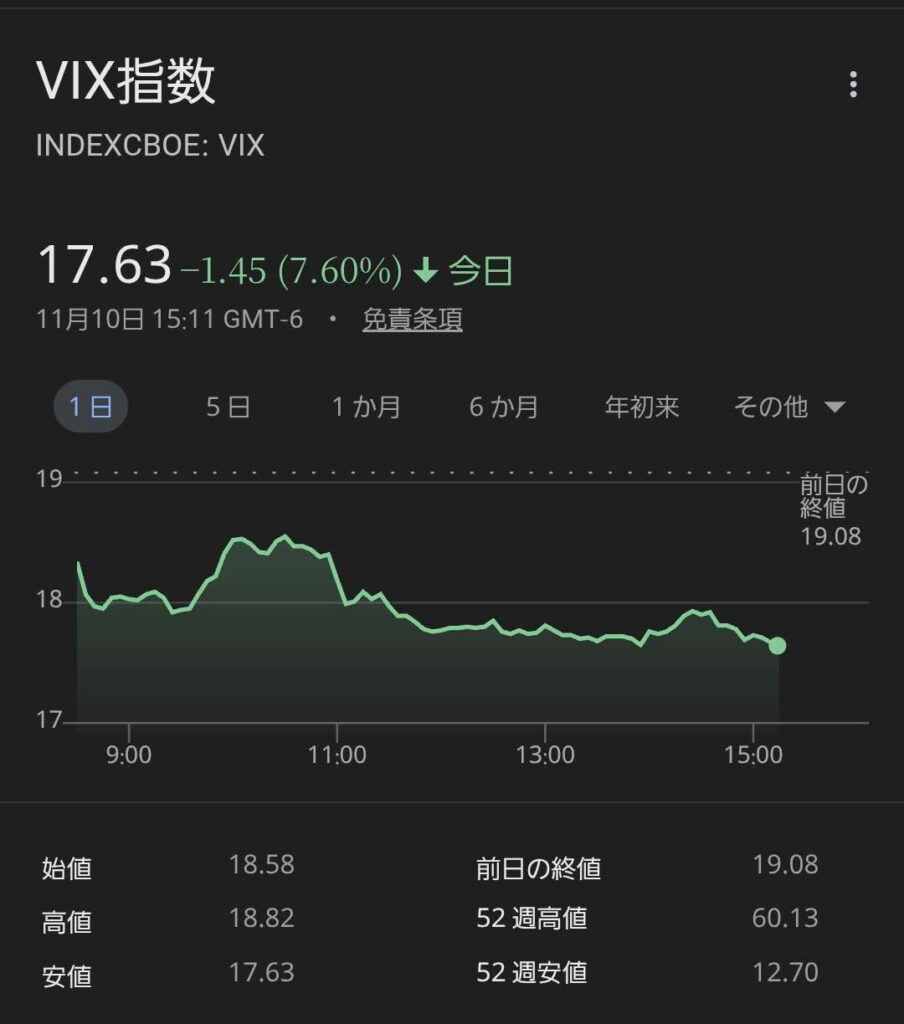Switch to the 5日 chart range
The width and height of the screenshot is (904, 1024).
point(228,407)
